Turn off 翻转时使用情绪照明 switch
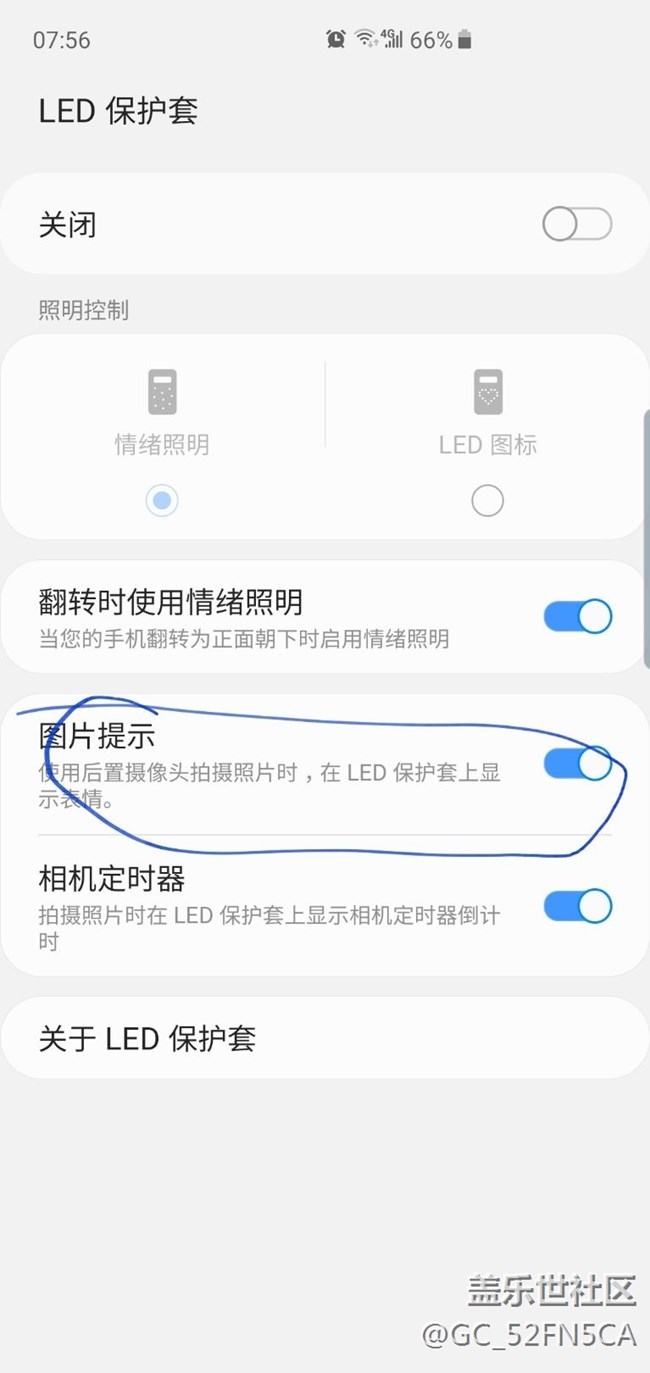650x1373 pixels. 577,617
